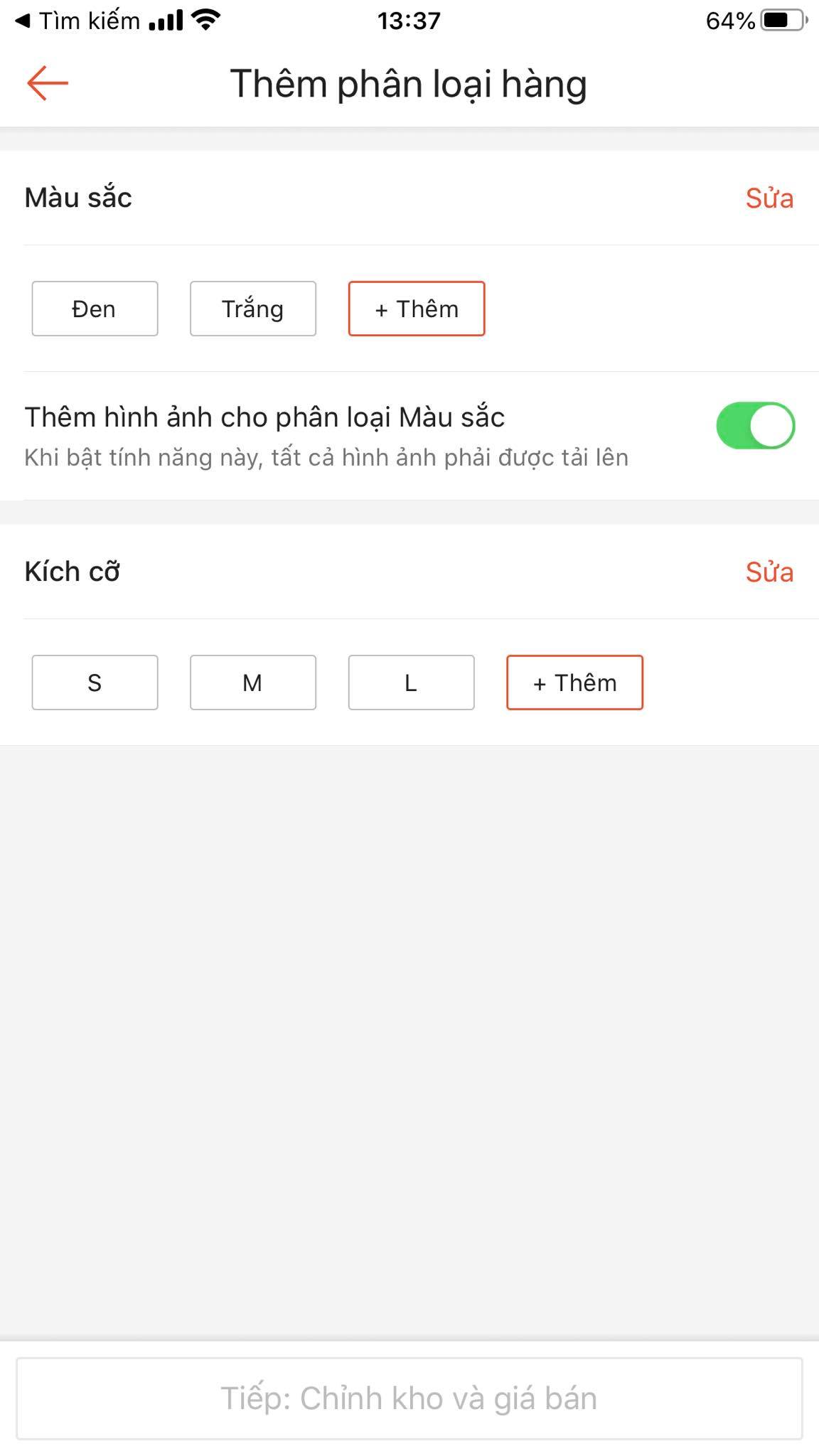Open the 'Màu sắc' section header

[77, 198]
